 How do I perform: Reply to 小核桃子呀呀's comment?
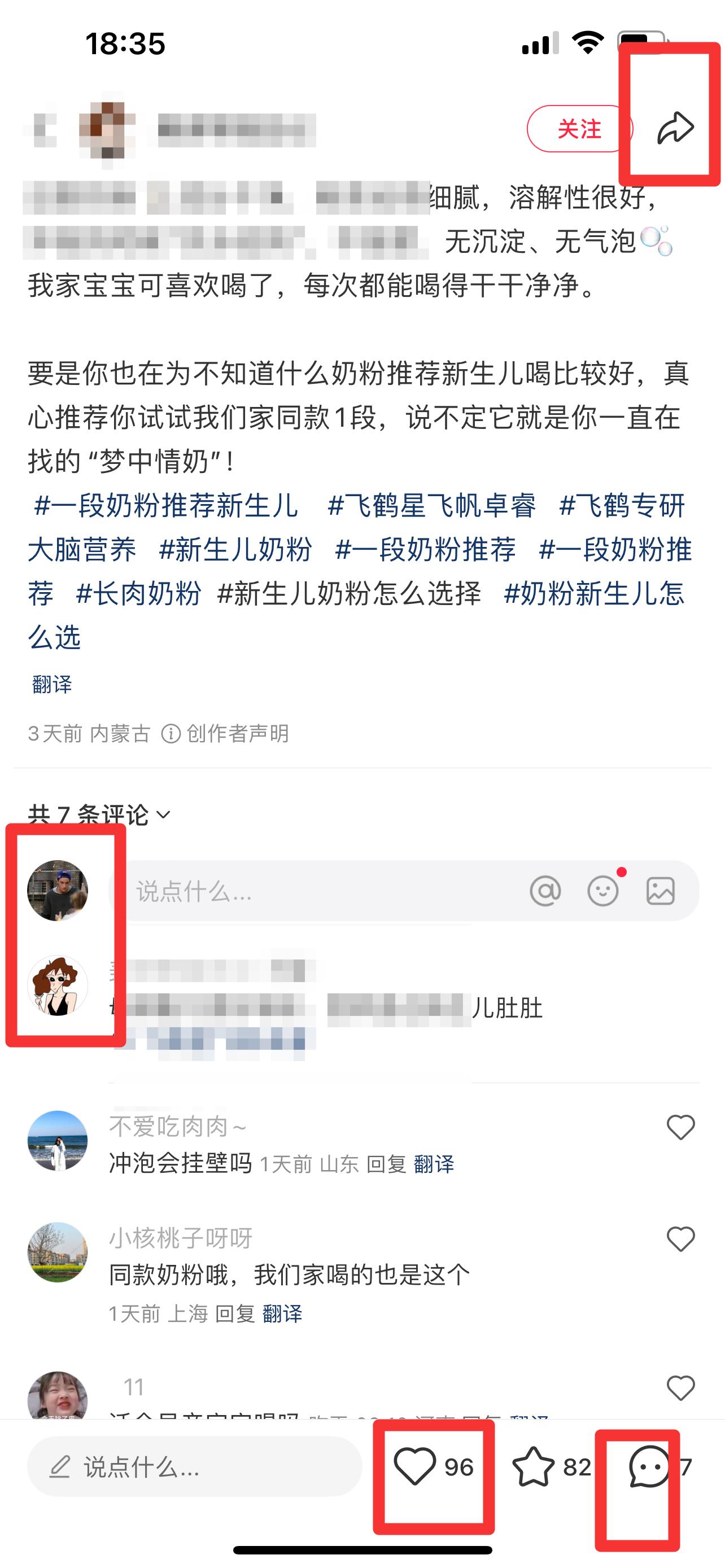235,1313
